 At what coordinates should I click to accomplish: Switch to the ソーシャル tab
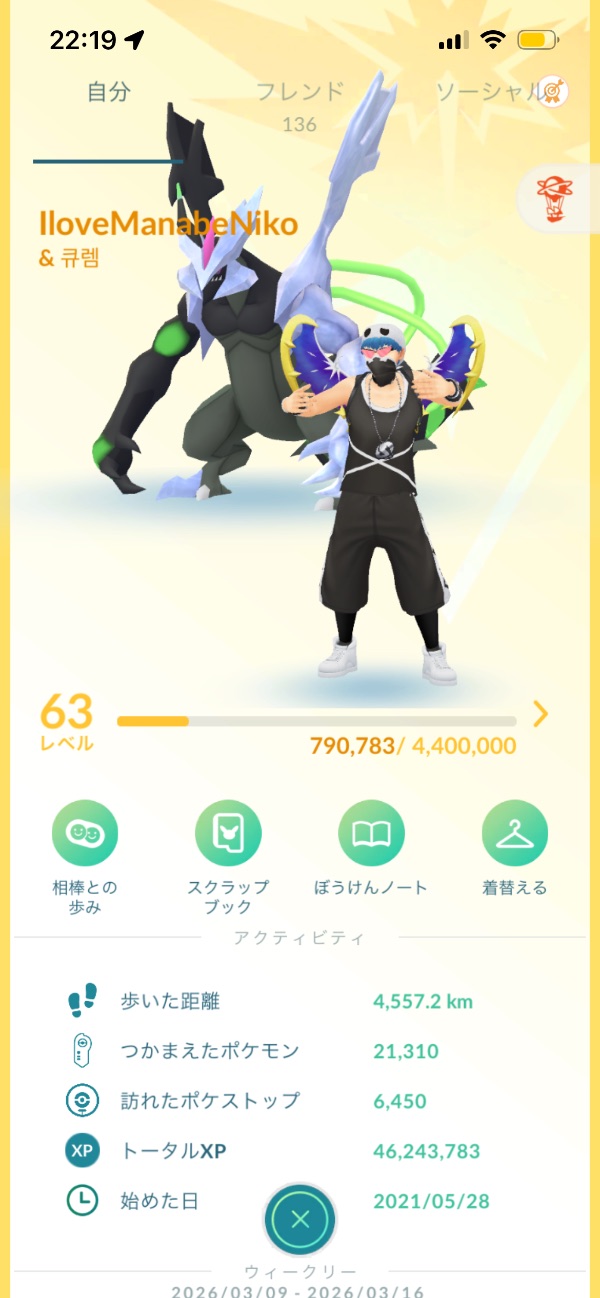point(490,93)
